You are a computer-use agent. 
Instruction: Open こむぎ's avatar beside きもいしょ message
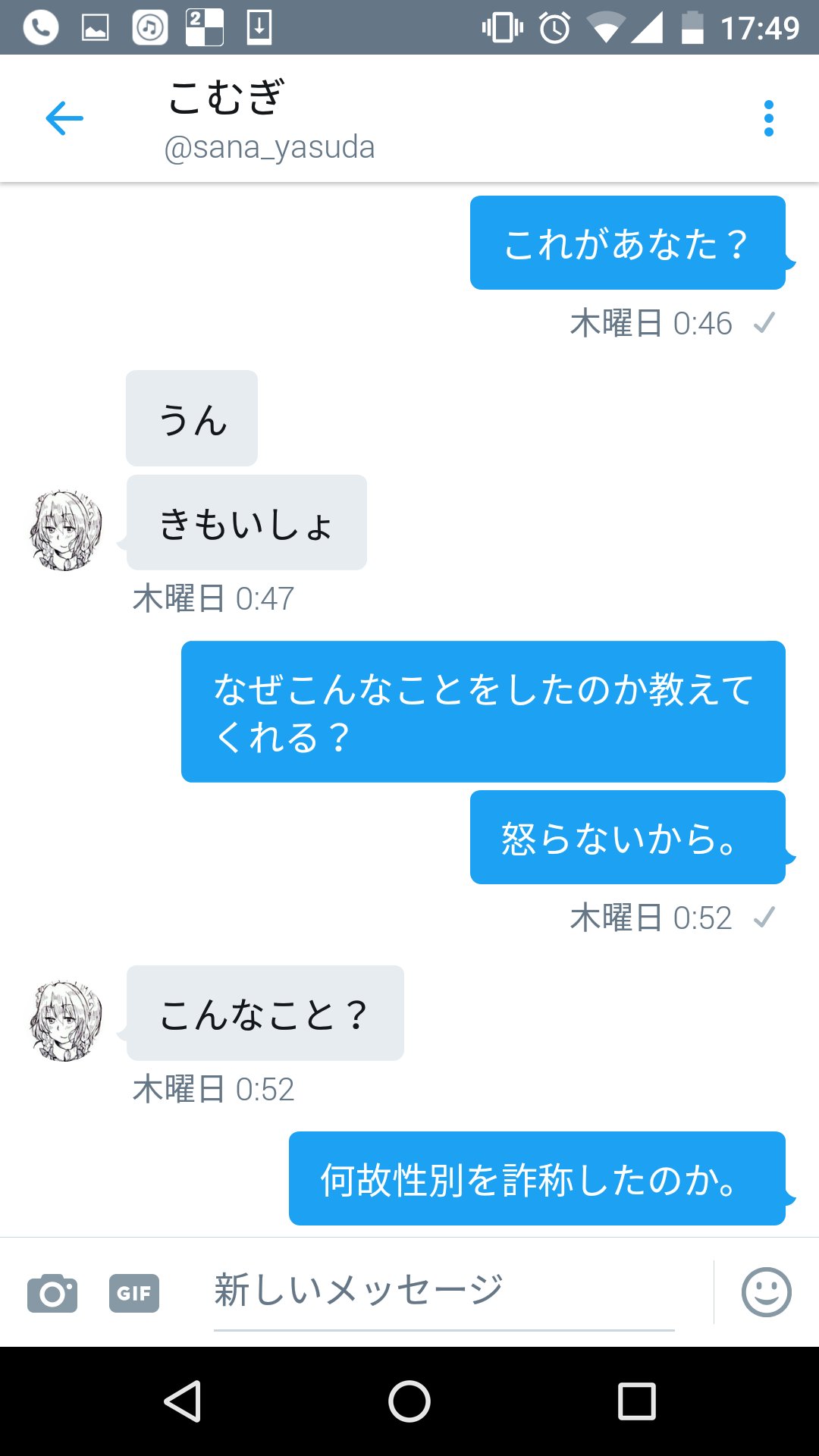65,529
